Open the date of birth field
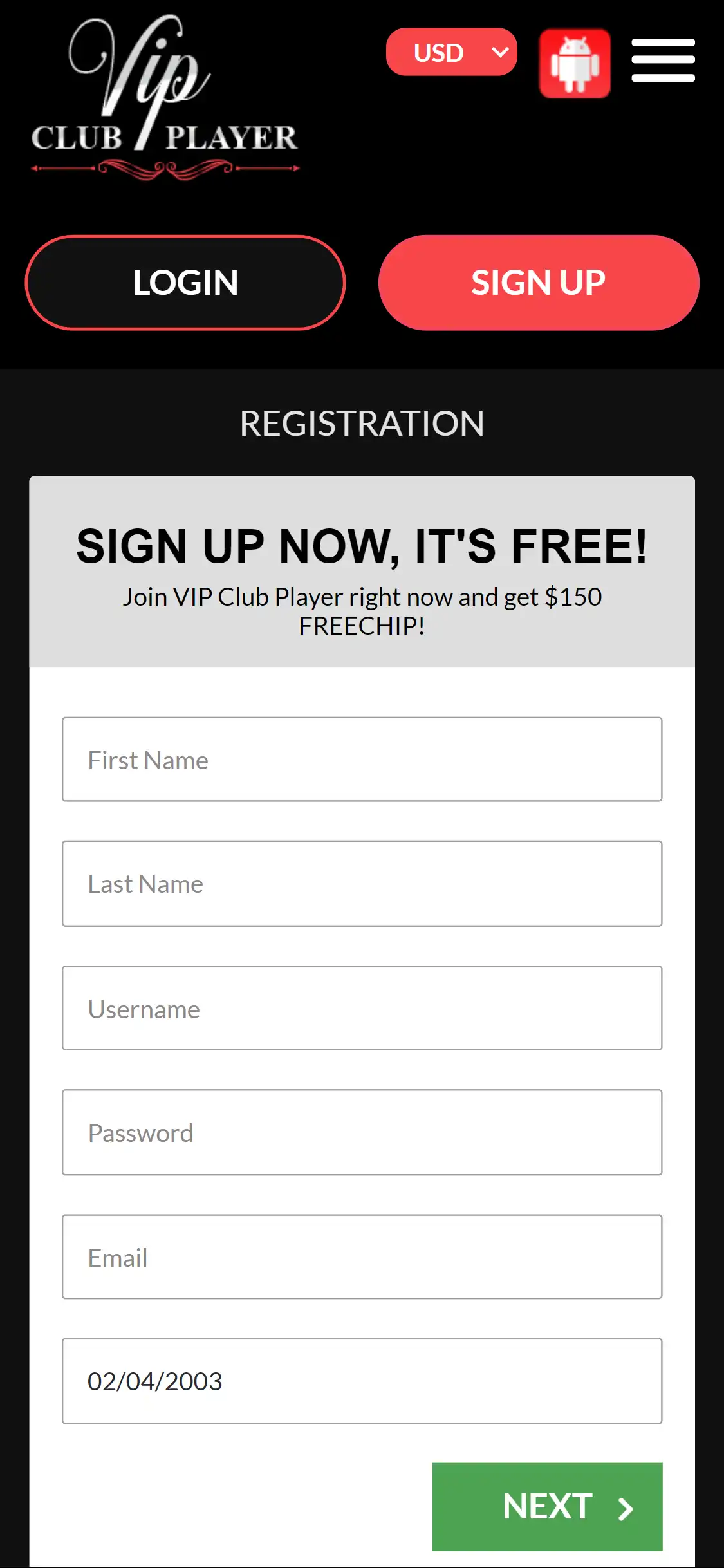Image resolution: width=724 pixels, height=1568 pixels. tap(362, 1381)
